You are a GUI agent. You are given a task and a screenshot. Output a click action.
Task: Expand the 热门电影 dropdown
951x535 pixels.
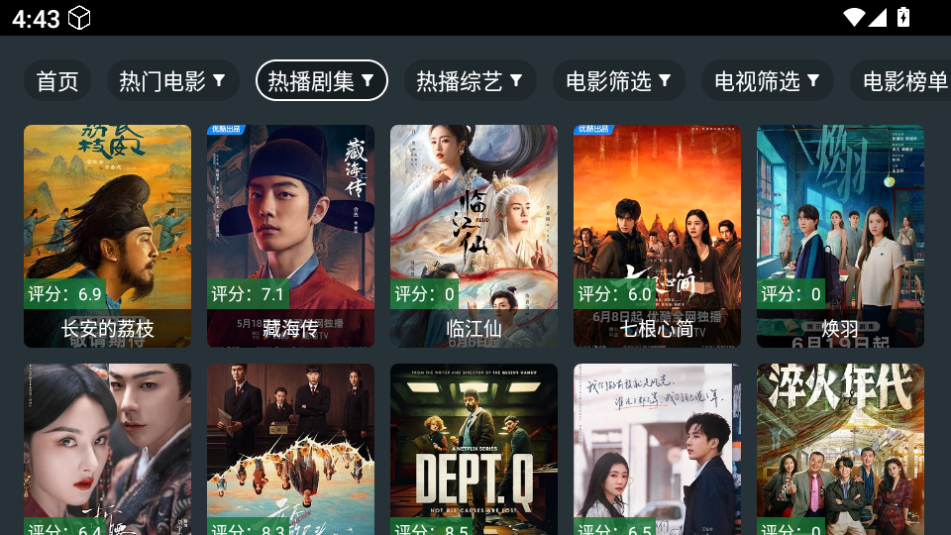pos(172,81)
